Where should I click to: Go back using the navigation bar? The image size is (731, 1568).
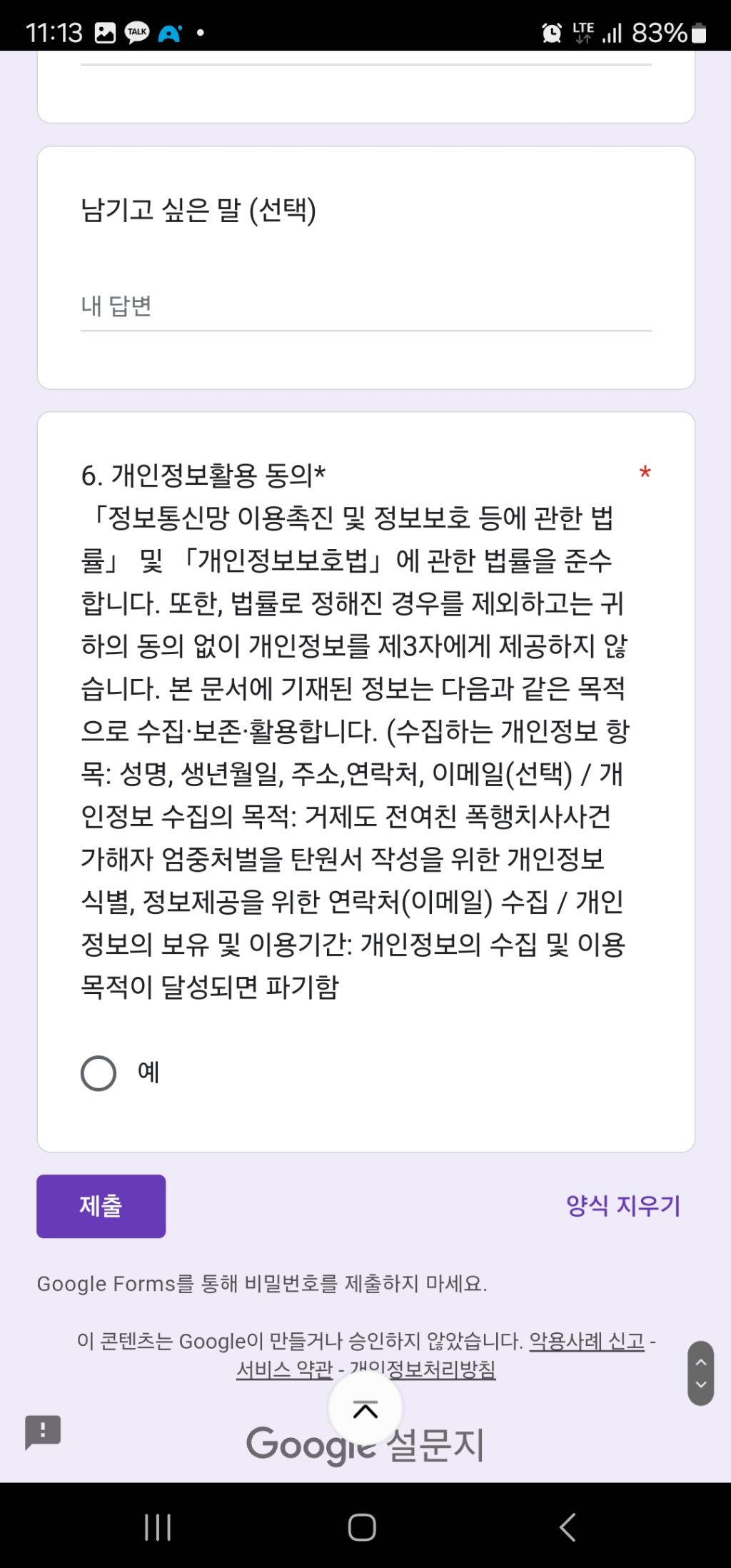point(568,1527)
